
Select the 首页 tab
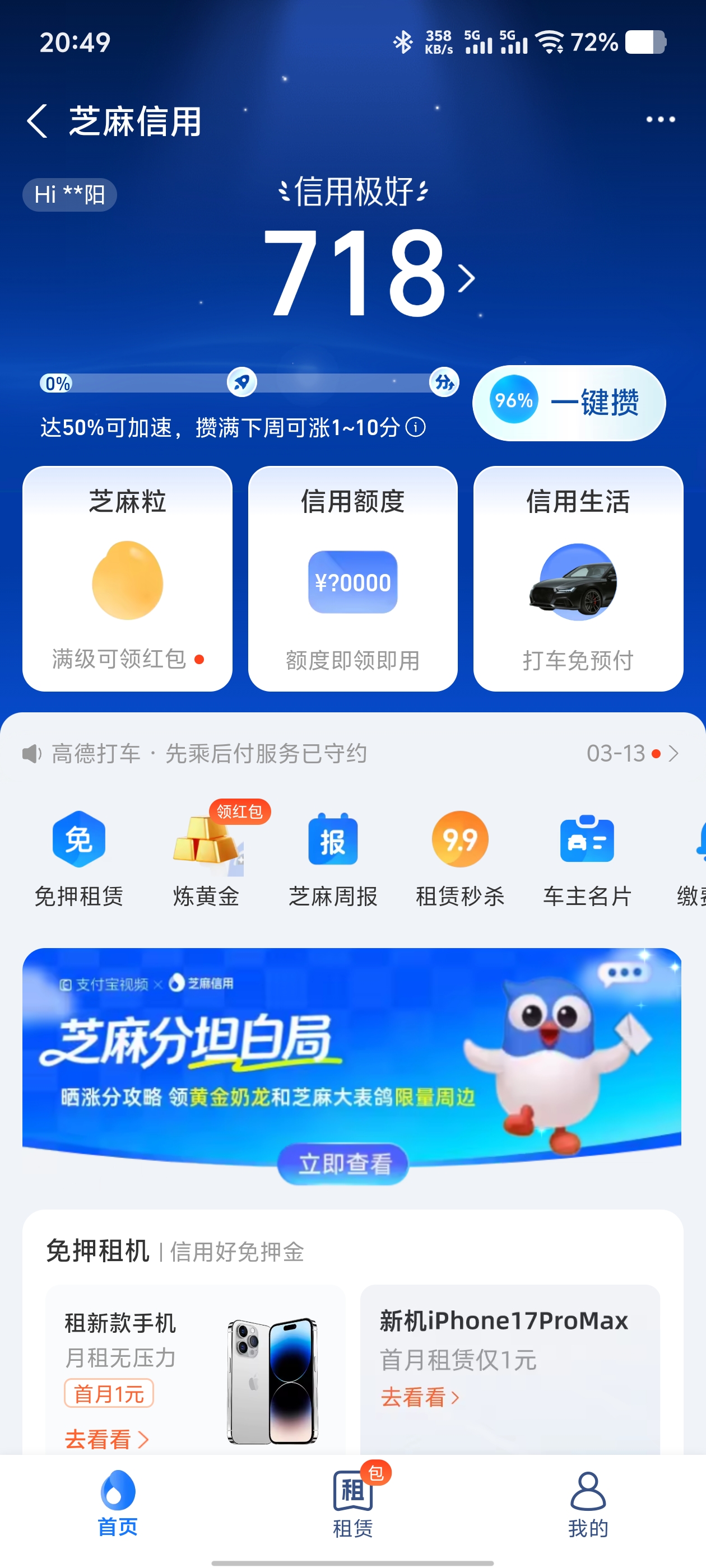coord(118,1502)
